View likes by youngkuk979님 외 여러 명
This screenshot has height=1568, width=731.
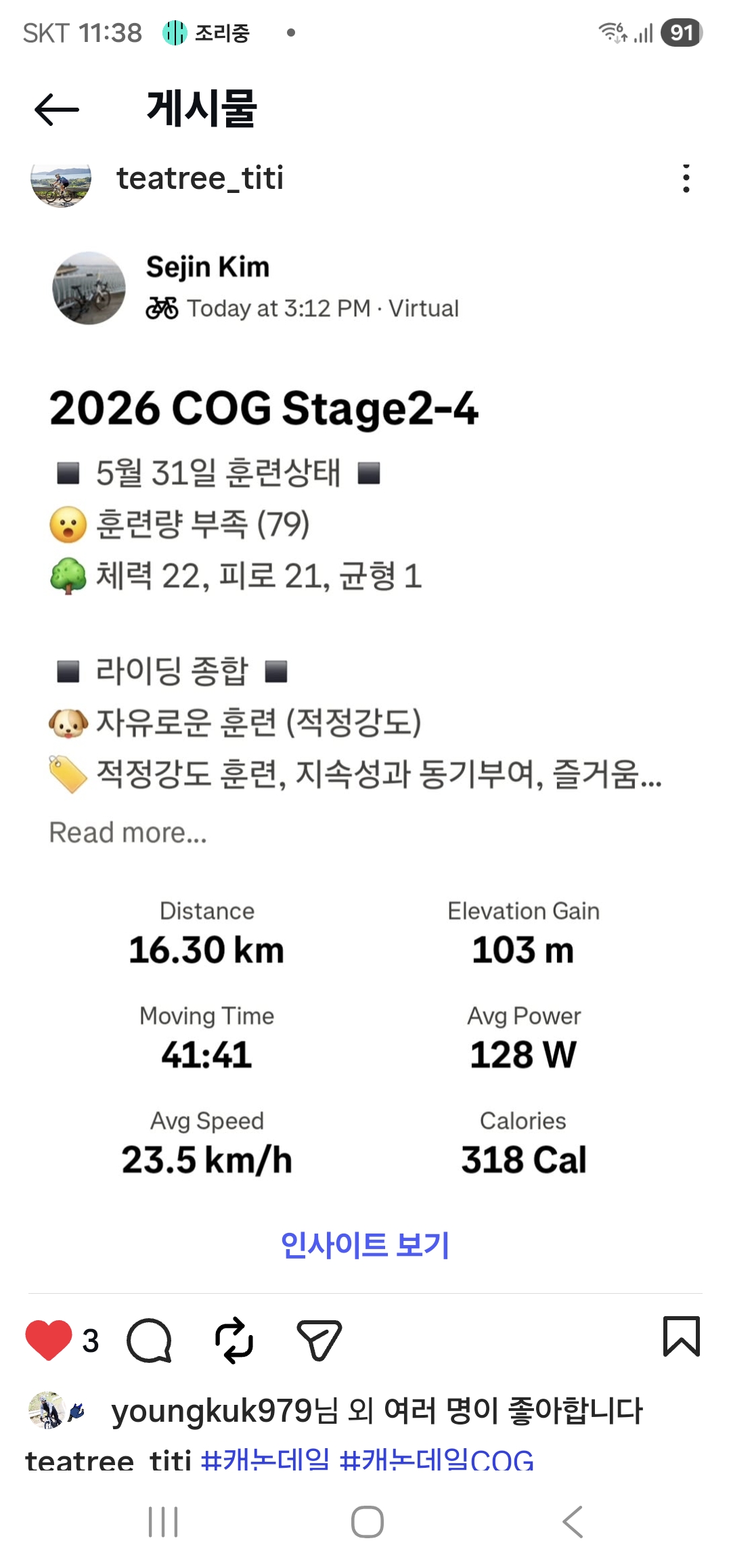(x=377, y=1411)
